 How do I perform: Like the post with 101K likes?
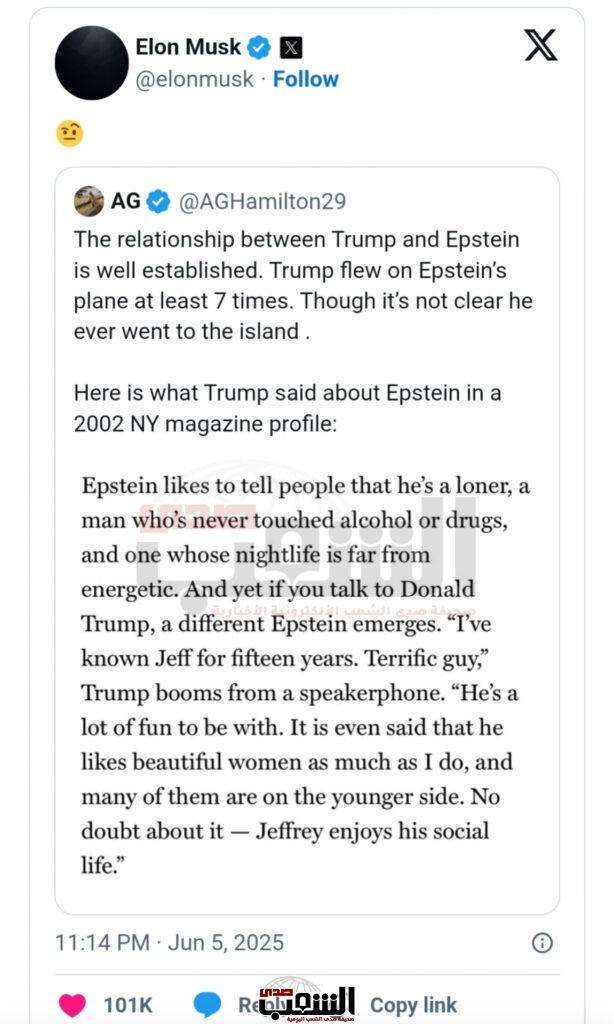71,1003
